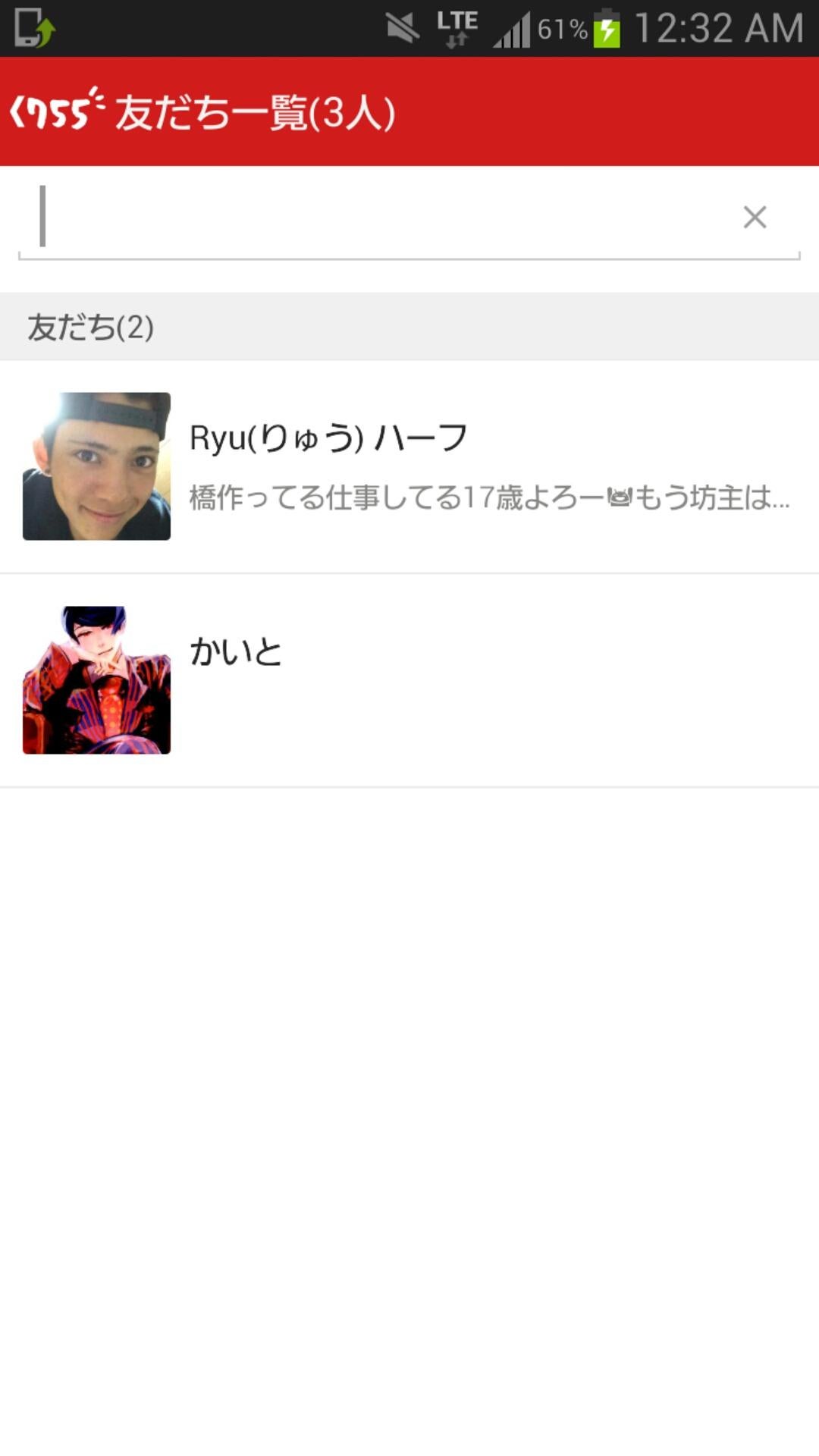Tap the friend search text field
The height and width of the screenshot is (1456, 819).
(x=379, y=218)
